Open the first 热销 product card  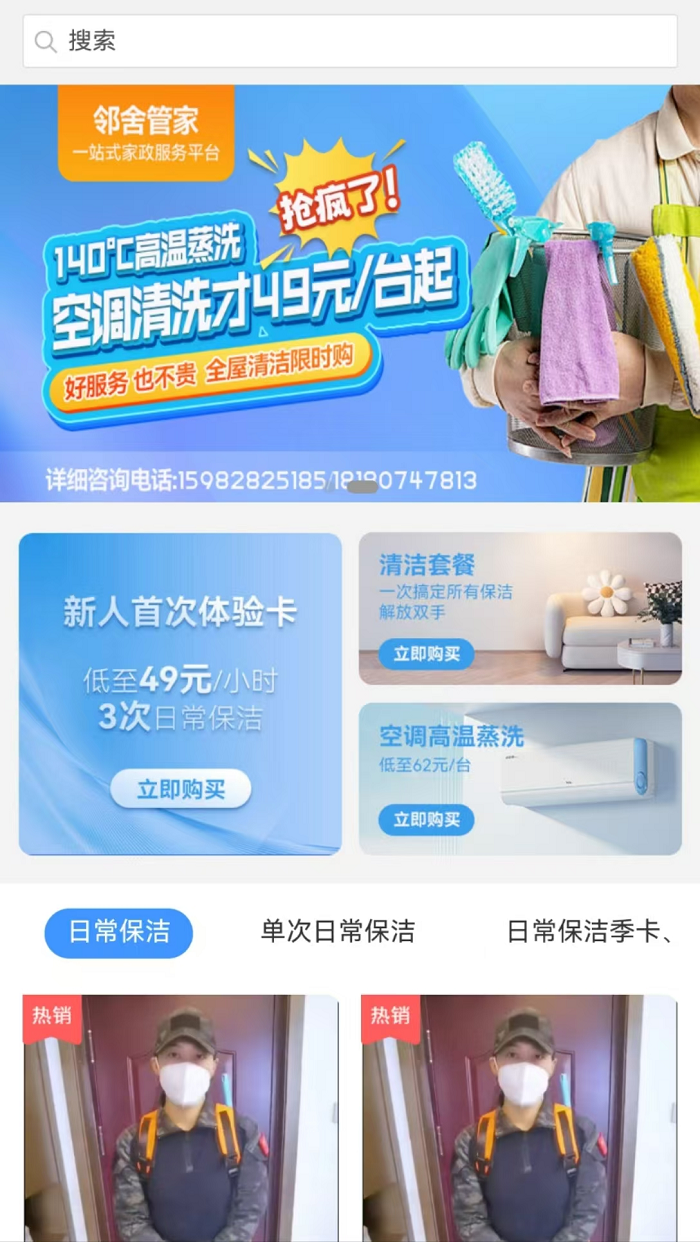click(x=181, y=1120)
